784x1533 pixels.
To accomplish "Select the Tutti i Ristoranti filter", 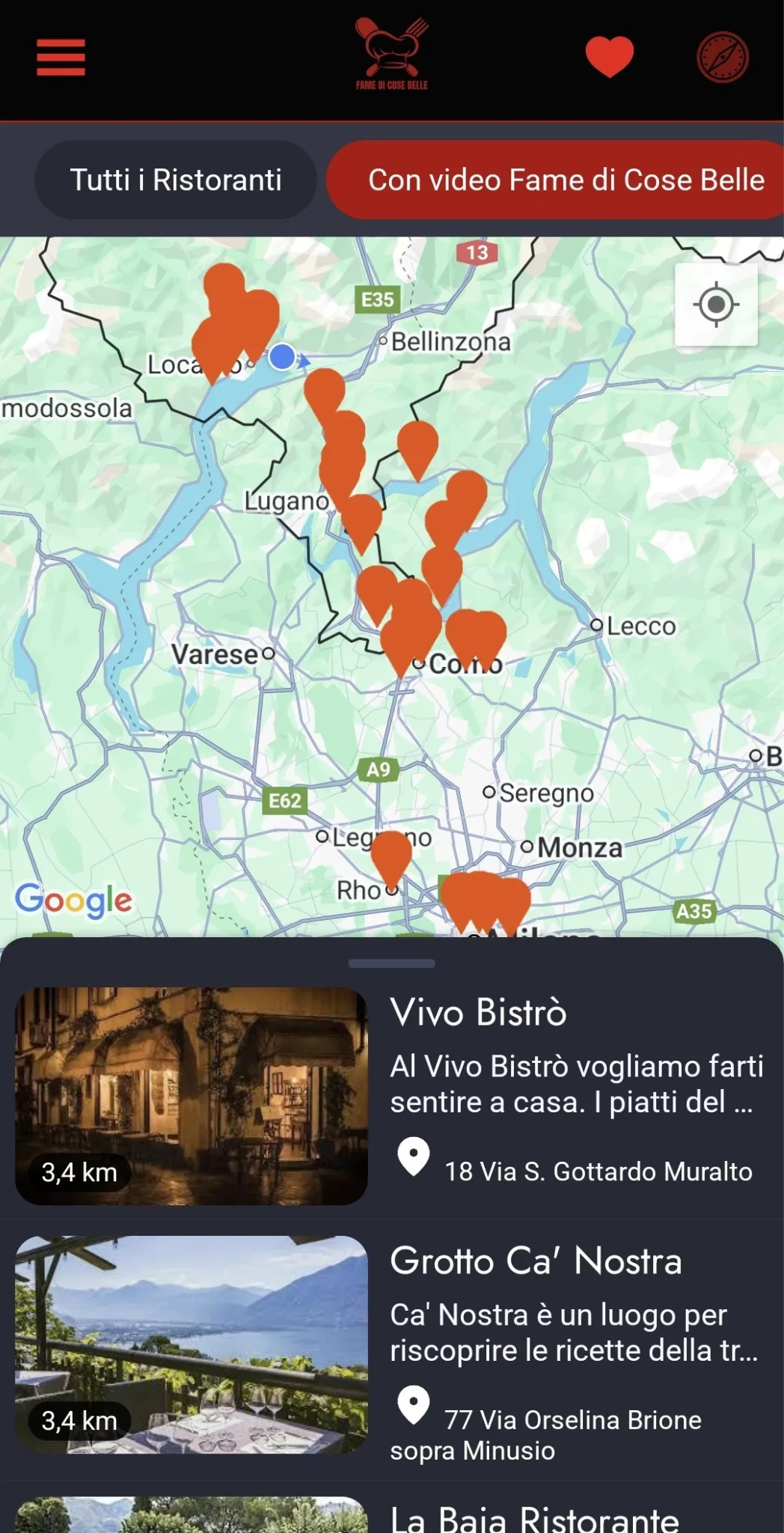I will 176,180.
